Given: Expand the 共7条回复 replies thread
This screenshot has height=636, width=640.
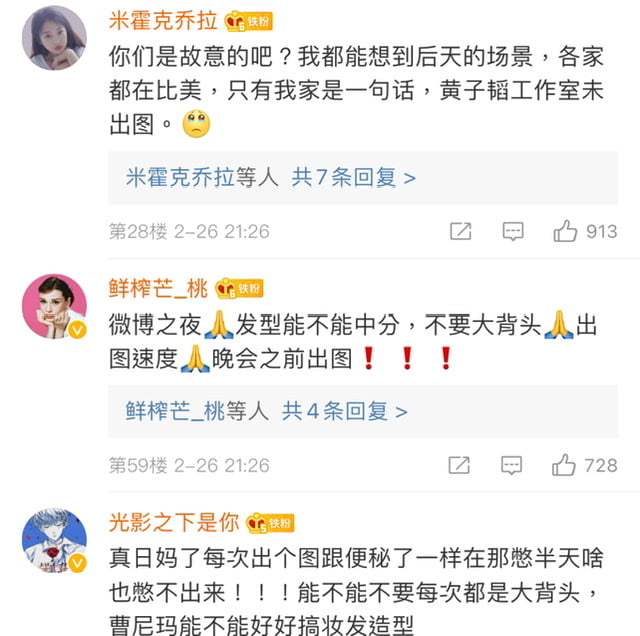Looking at the screenshot, I should coord(354,178).
